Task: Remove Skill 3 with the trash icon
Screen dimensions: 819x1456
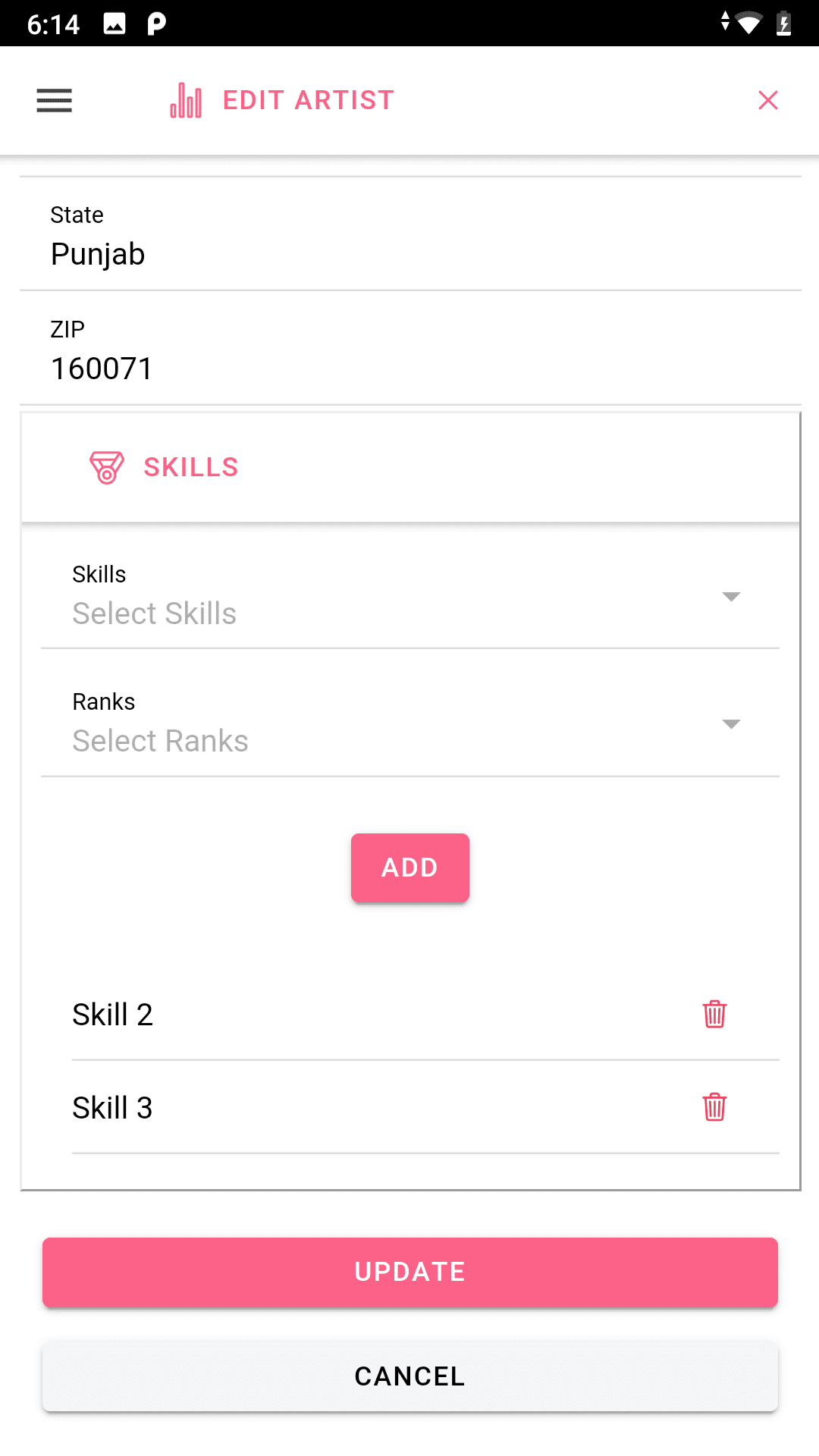Action: (x=714, y=1107)
